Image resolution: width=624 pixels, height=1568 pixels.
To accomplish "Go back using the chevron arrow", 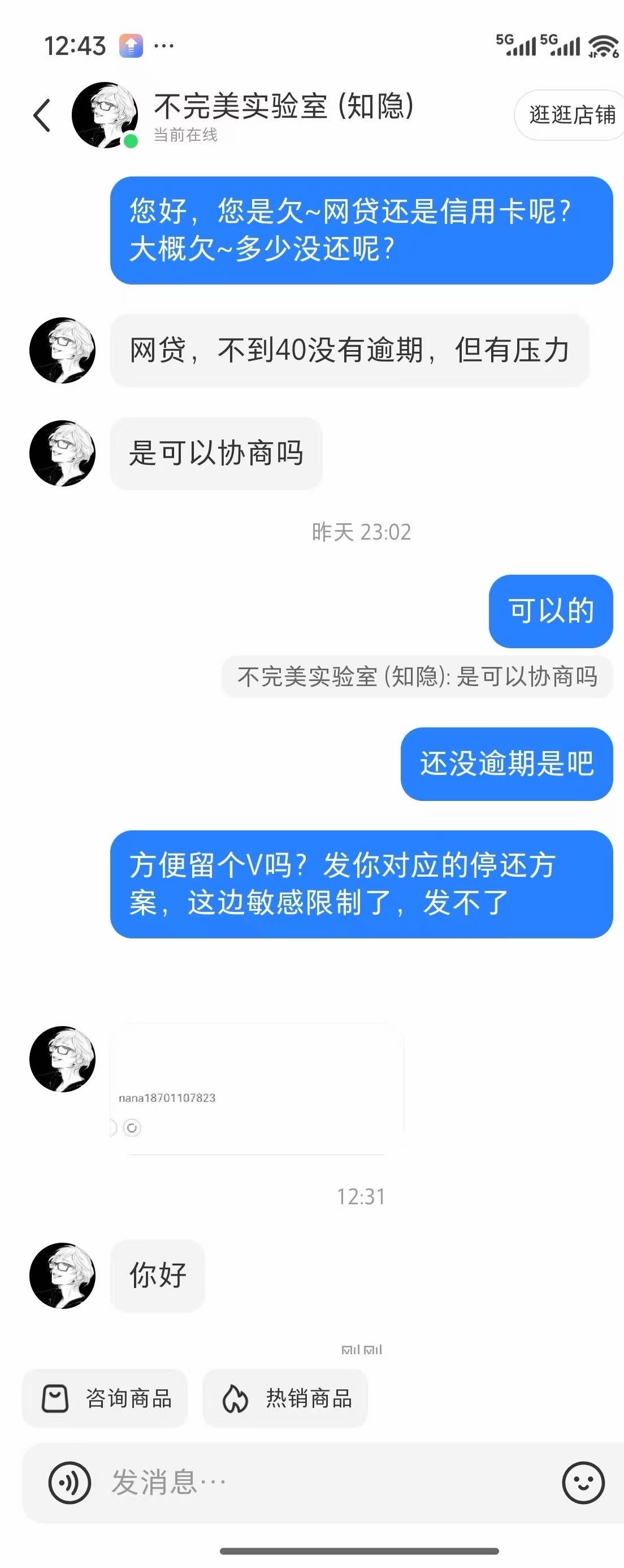I will 41,113.
